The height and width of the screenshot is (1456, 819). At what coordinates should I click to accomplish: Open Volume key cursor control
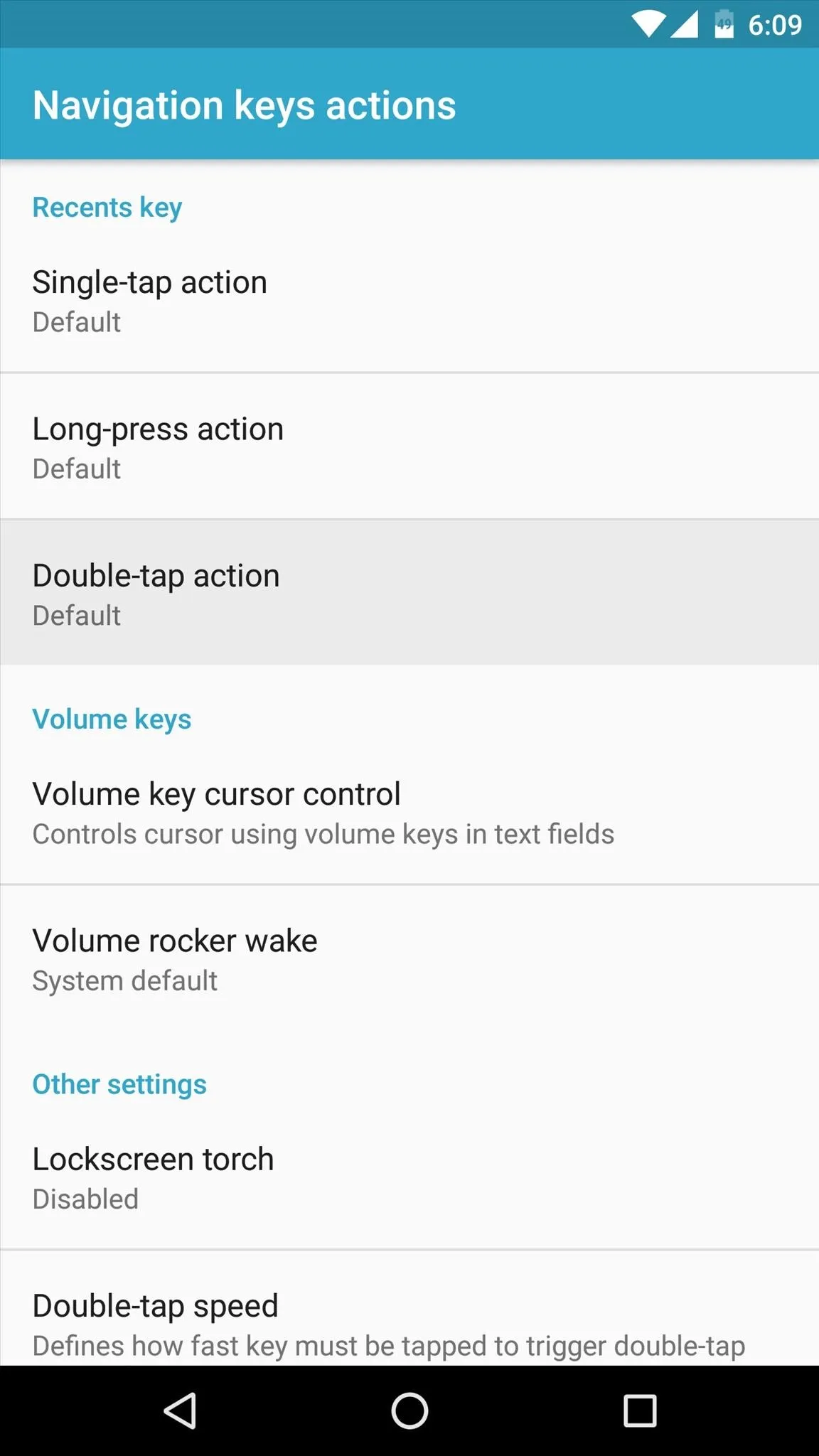coord(409,812)
